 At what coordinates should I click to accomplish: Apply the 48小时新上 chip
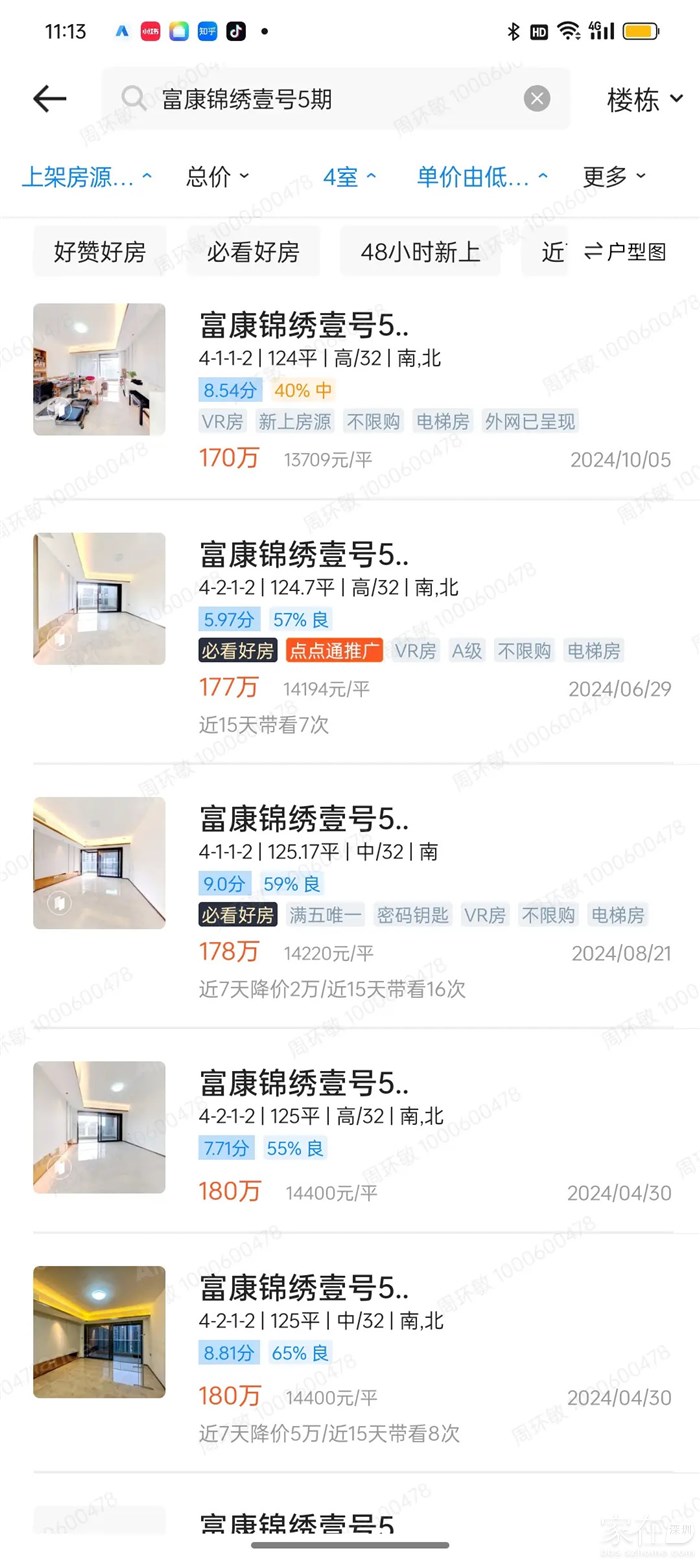(420, 252)
